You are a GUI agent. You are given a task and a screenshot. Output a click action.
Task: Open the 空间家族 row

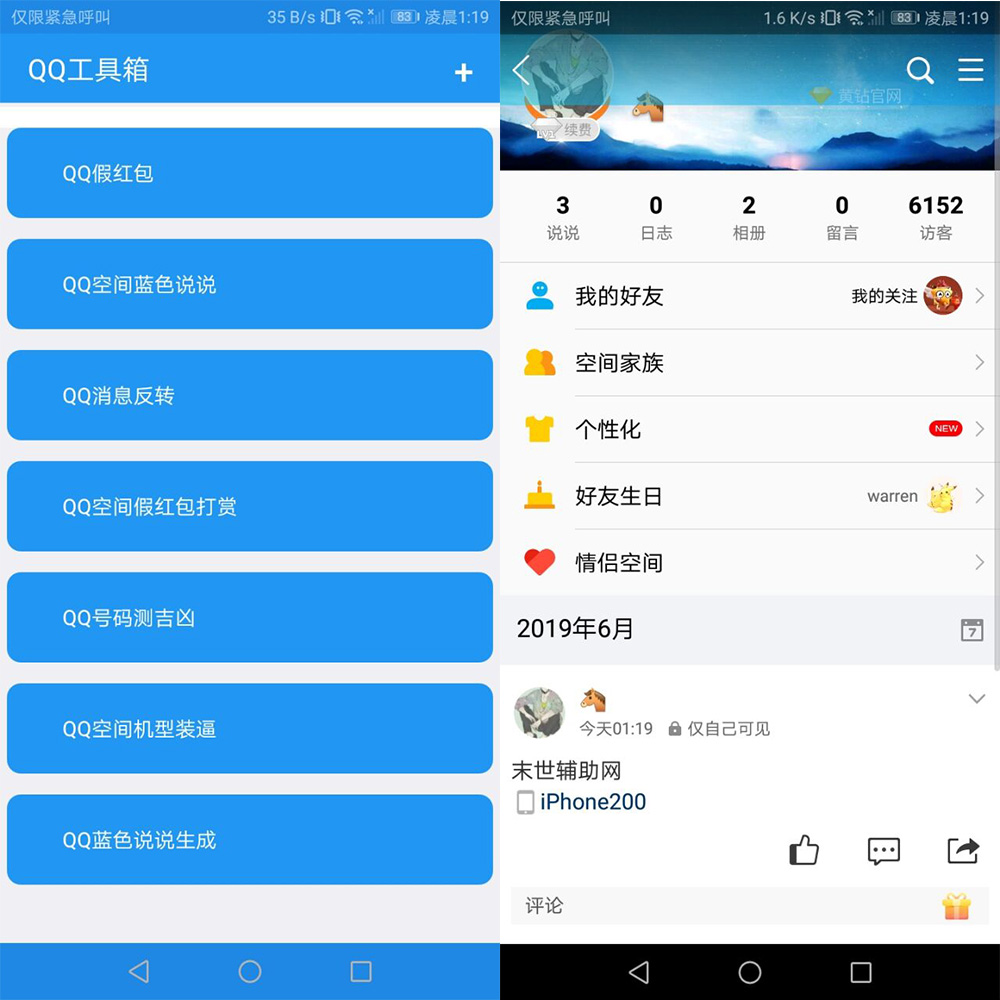tap(748, 363)
